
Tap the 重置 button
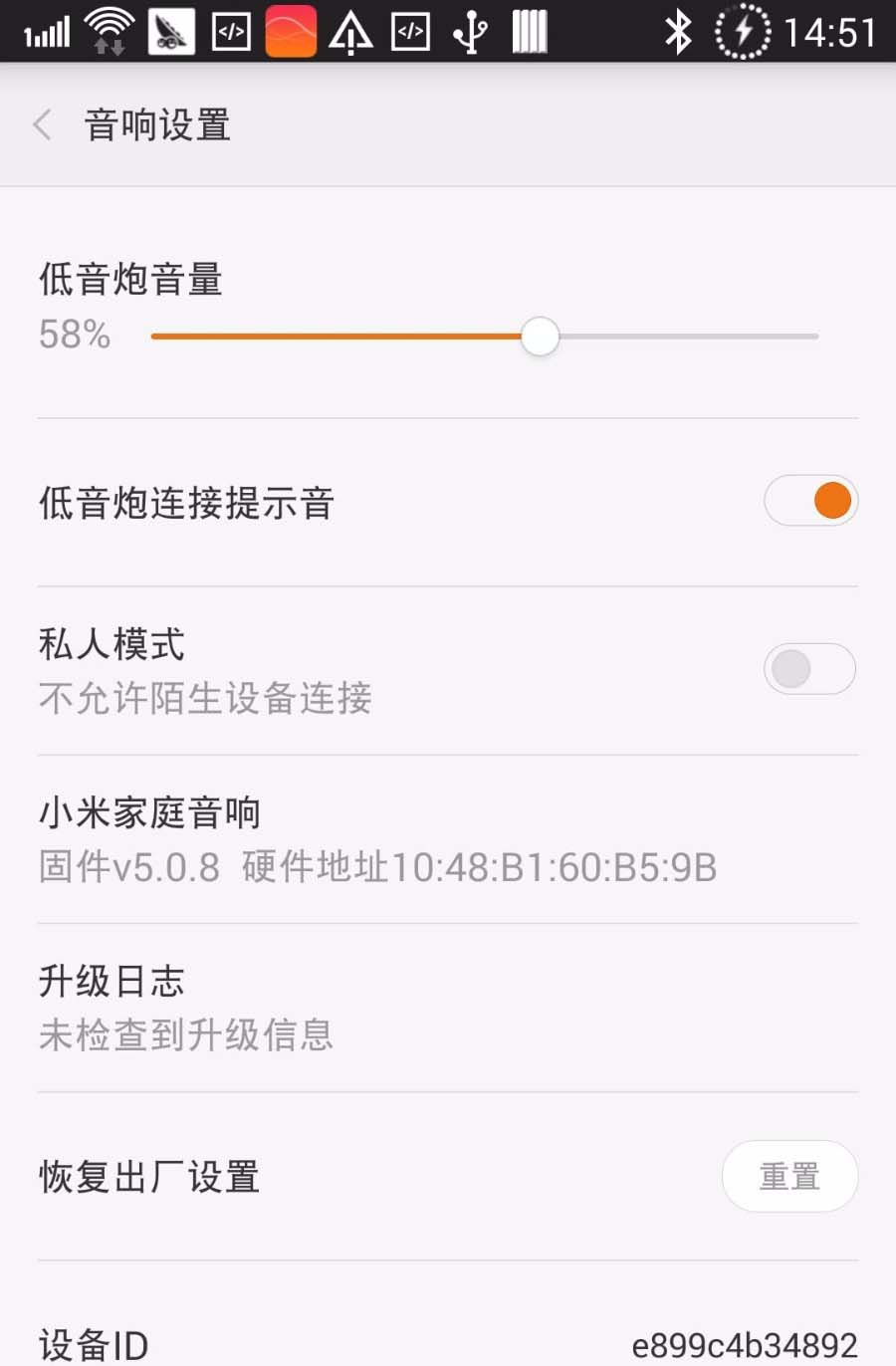point(789,1177)
